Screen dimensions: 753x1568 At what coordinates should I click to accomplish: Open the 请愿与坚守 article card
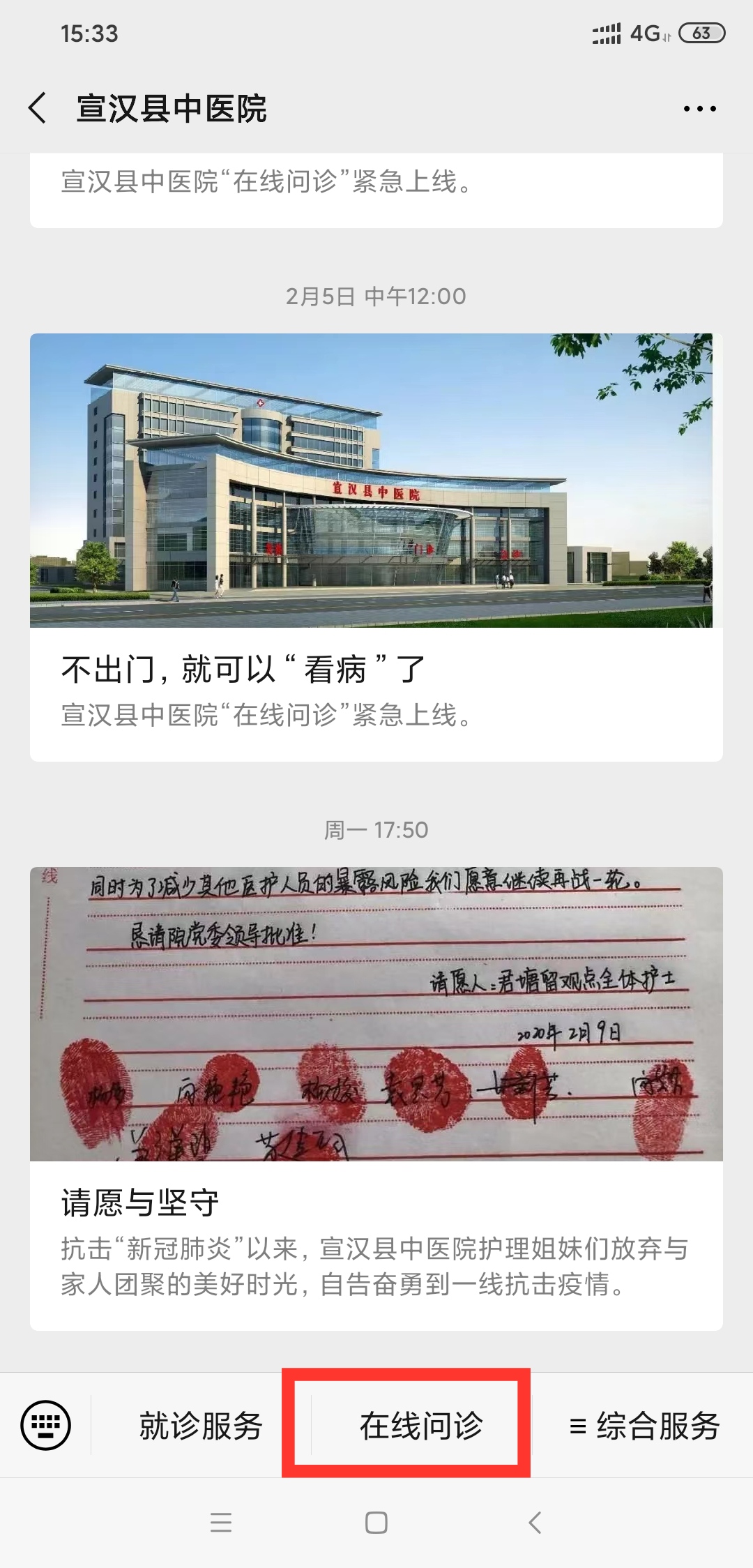(376, 1098)
